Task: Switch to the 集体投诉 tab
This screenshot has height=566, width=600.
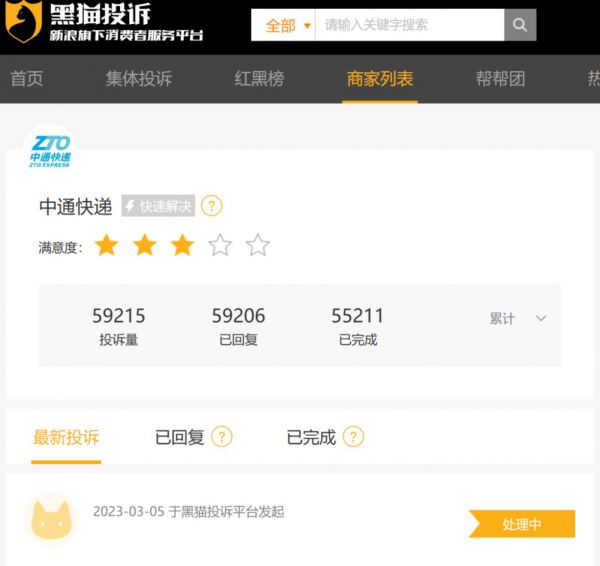Action: pyautogui.click(x=139, y=79)
